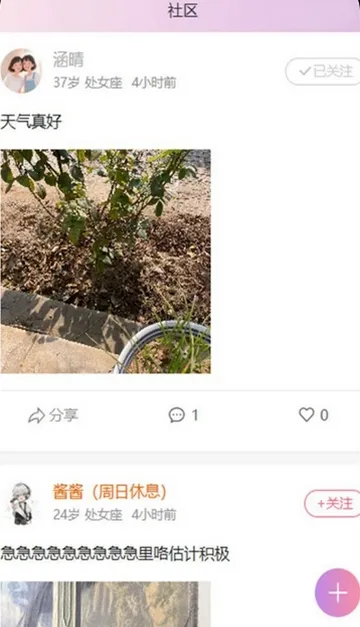Like 涵晴's post with the heart
The height and width of the screenshot is (627, 360).
coord(314,415)
